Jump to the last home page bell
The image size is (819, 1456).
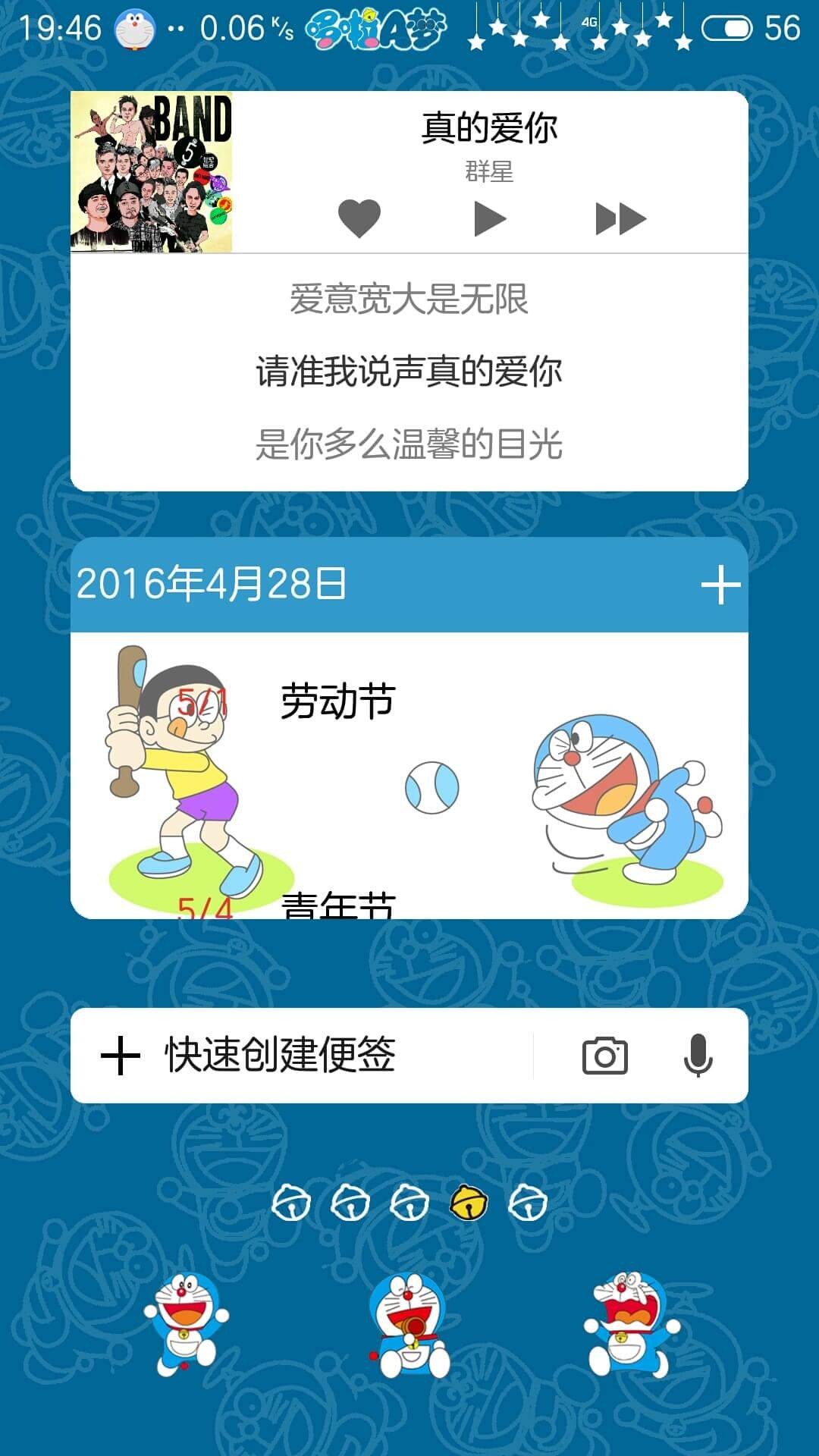[x=528, y=1203]
